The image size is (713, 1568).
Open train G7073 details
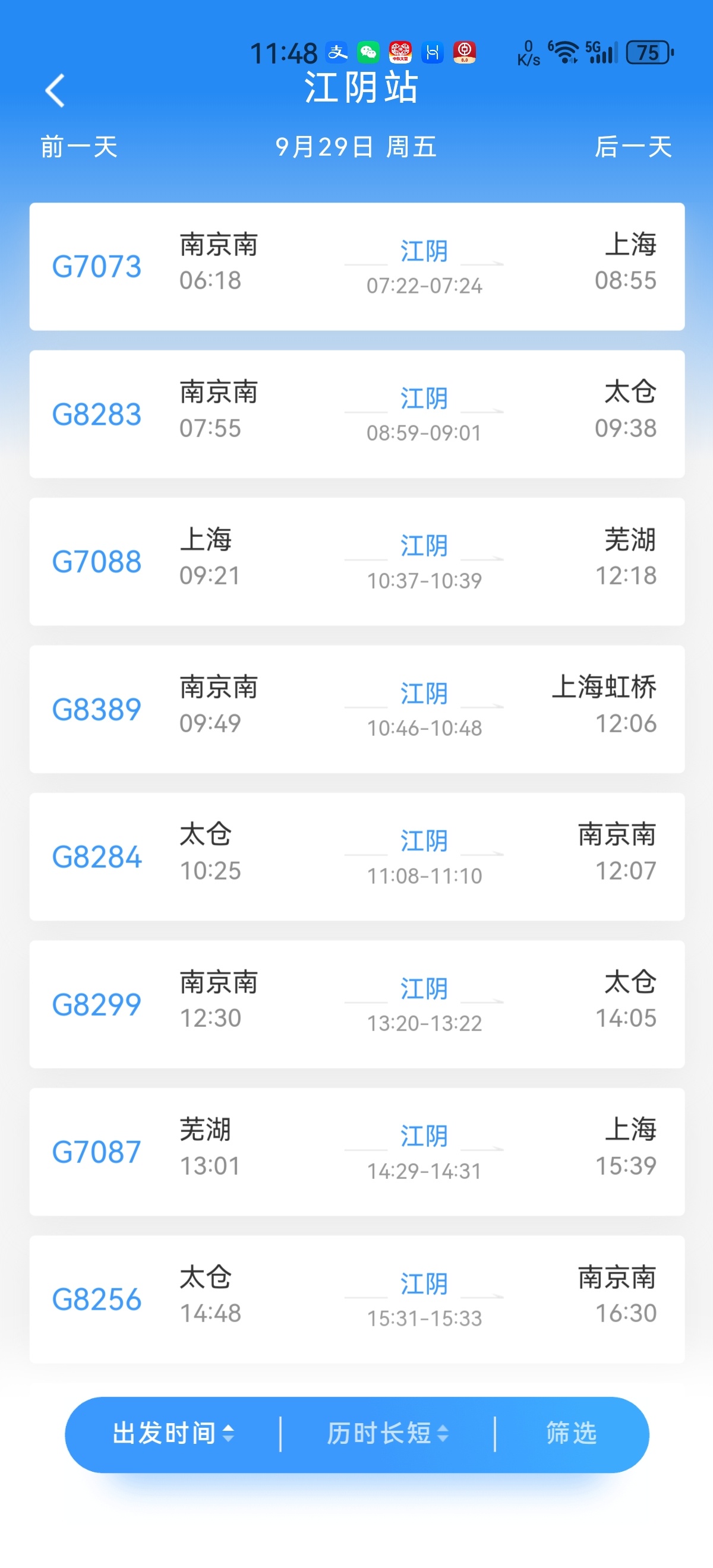[357, 267]
